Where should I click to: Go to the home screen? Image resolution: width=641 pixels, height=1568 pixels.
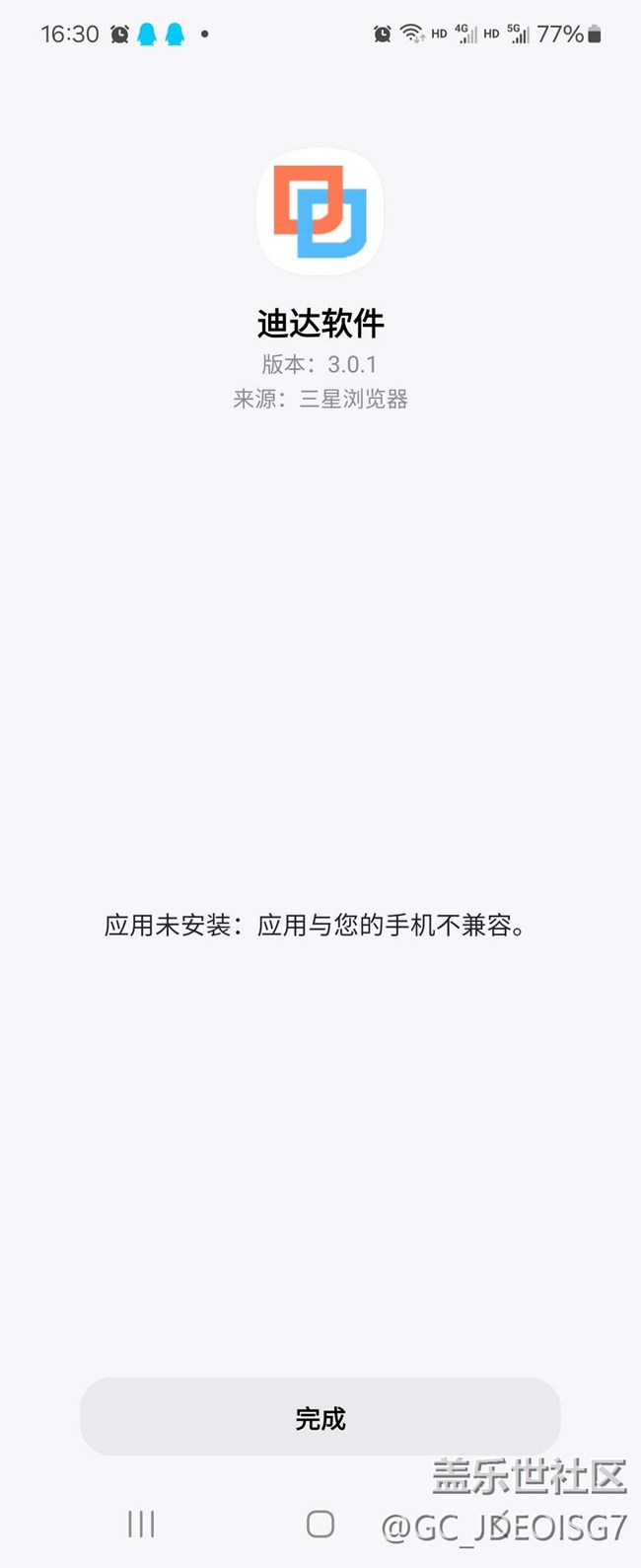pyautogui.click(x=320, y=1524)
